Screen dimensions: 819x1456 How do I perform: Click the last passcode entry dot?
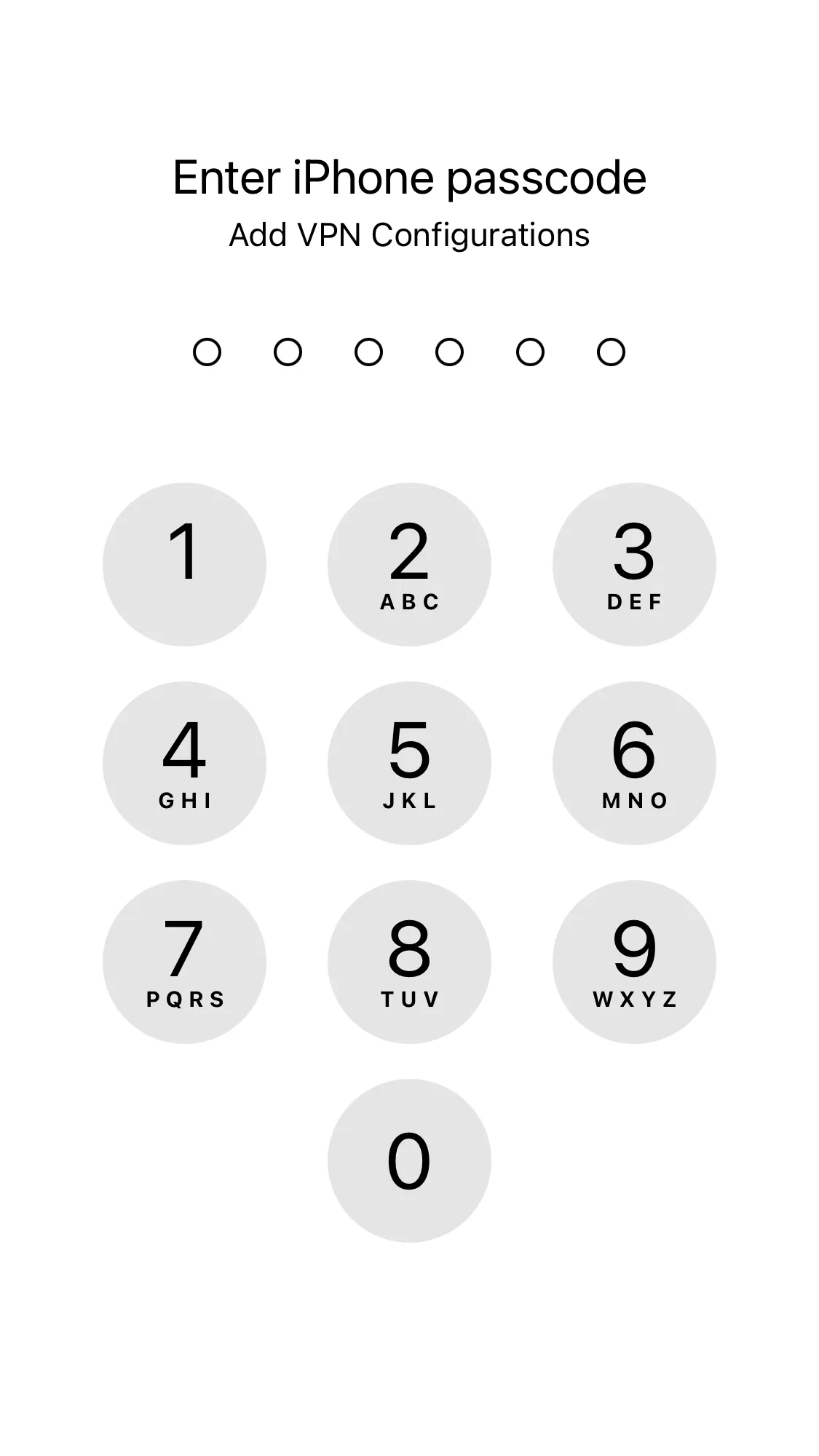(x=612, y=352)
